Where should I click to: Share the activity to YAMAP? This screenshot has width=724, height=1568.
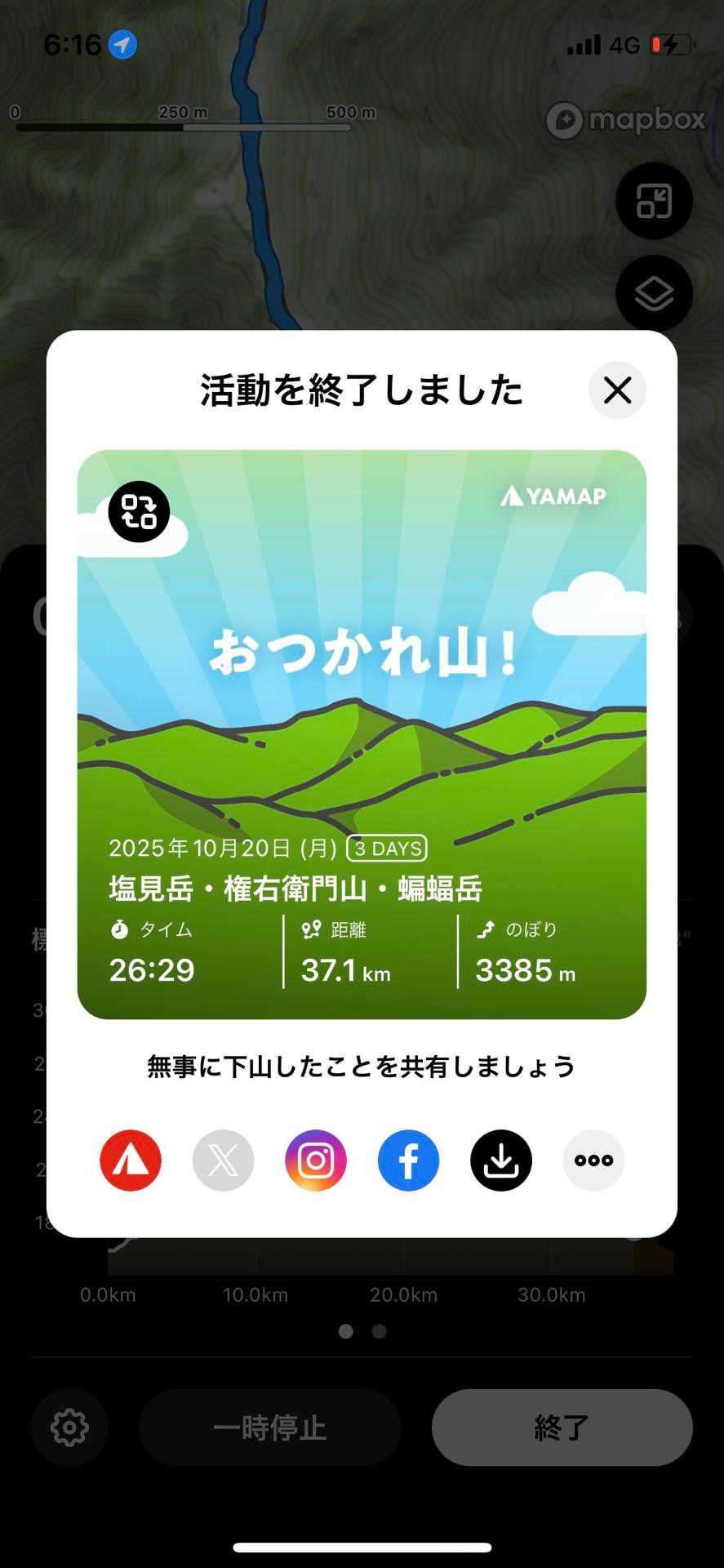pos(131,1160)
